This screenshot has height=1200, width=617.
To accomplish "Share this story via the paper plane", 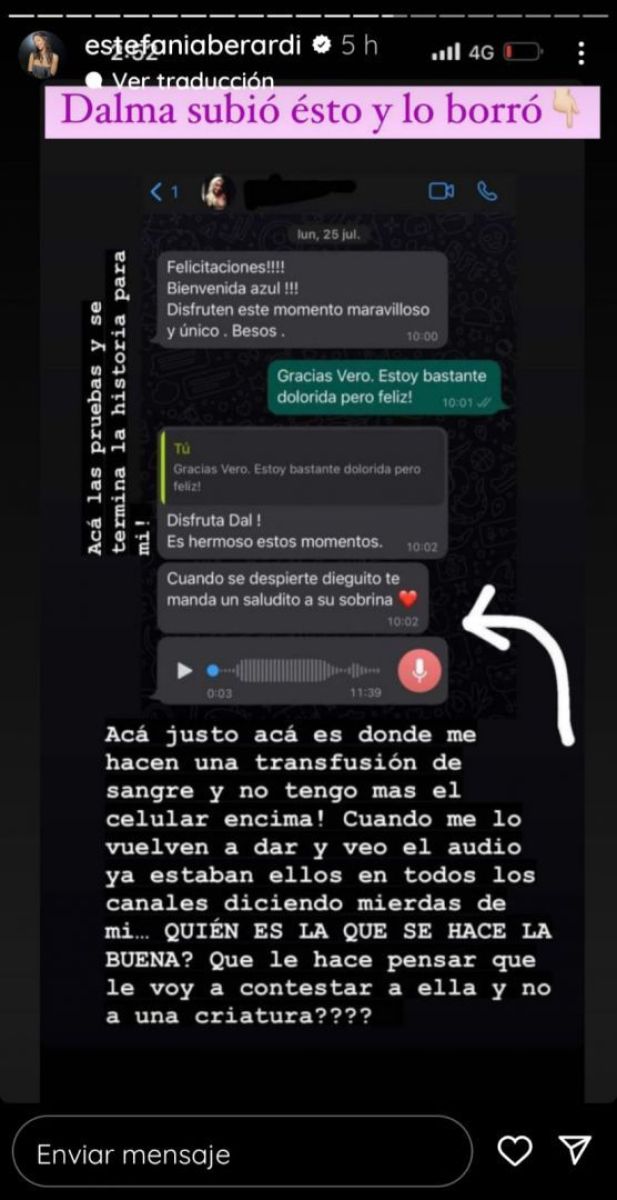I will tap(574, 1152).
